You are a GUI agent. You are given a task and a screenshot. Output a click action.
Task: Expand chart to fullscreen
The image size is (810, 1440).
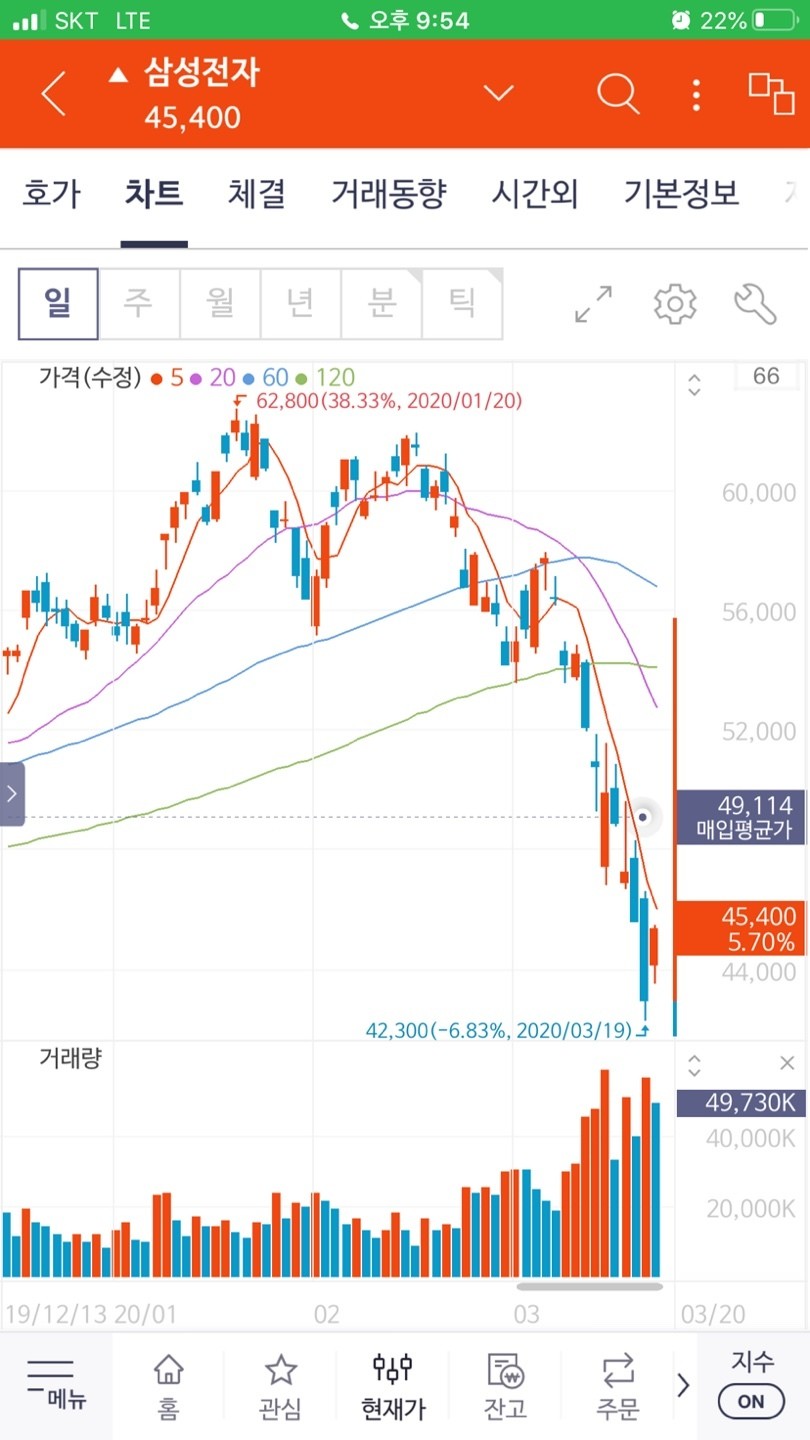591,303
